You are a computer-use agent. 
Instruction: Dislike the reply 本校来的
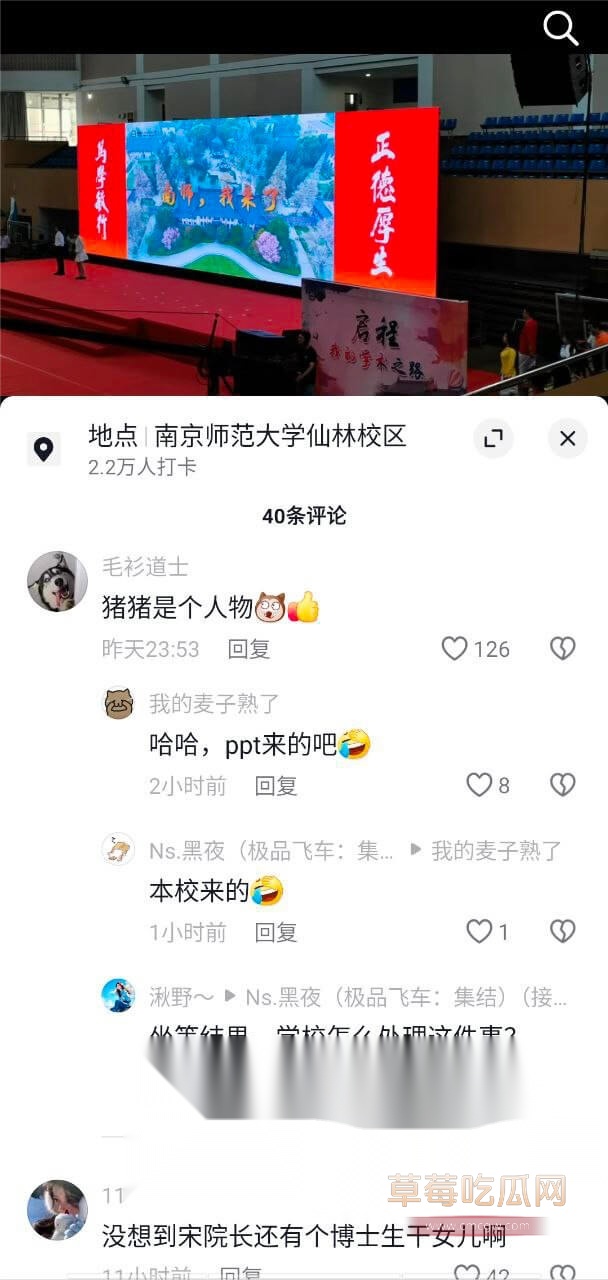coord(563,932)
